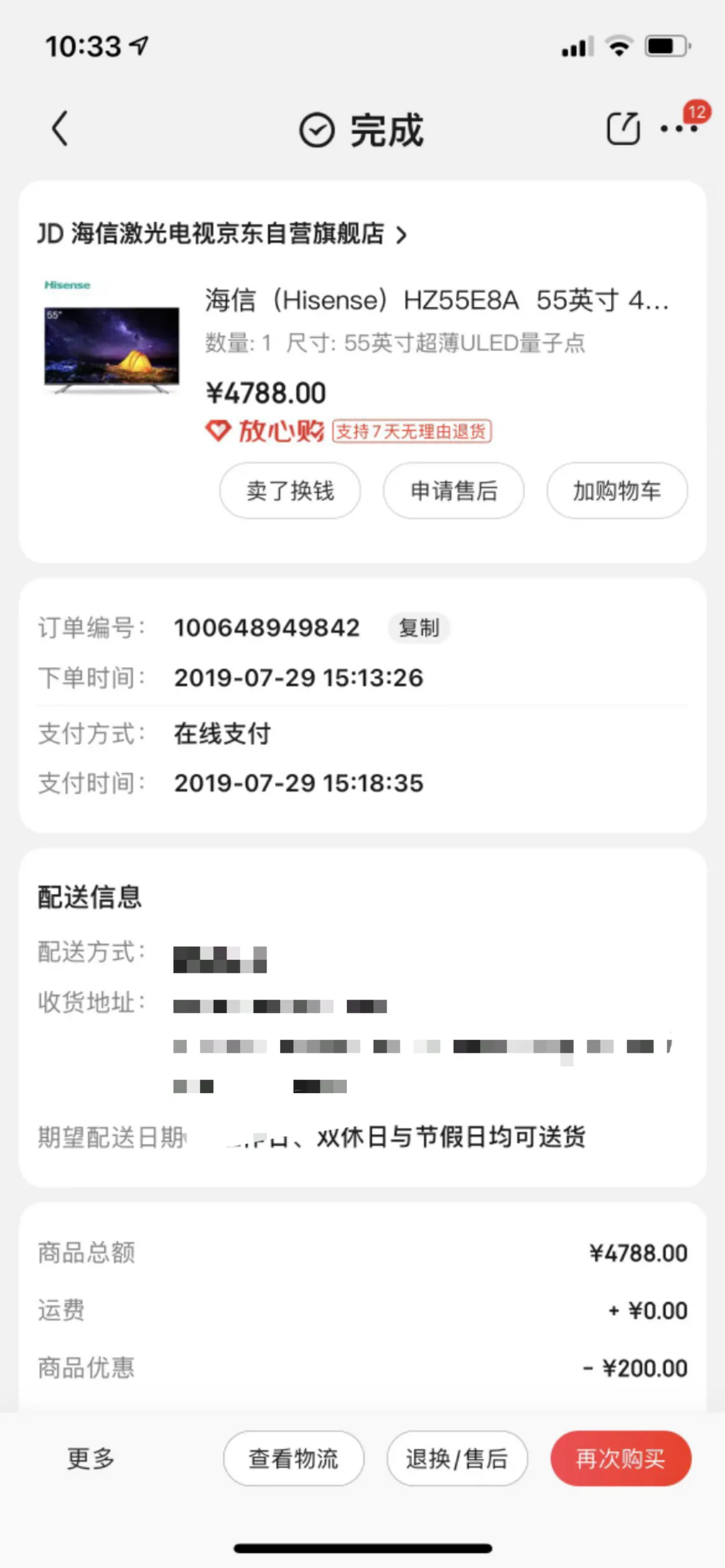725x1568 pixels.
Task: Tap the 卖了换钱 button
Action: [290, 491]
